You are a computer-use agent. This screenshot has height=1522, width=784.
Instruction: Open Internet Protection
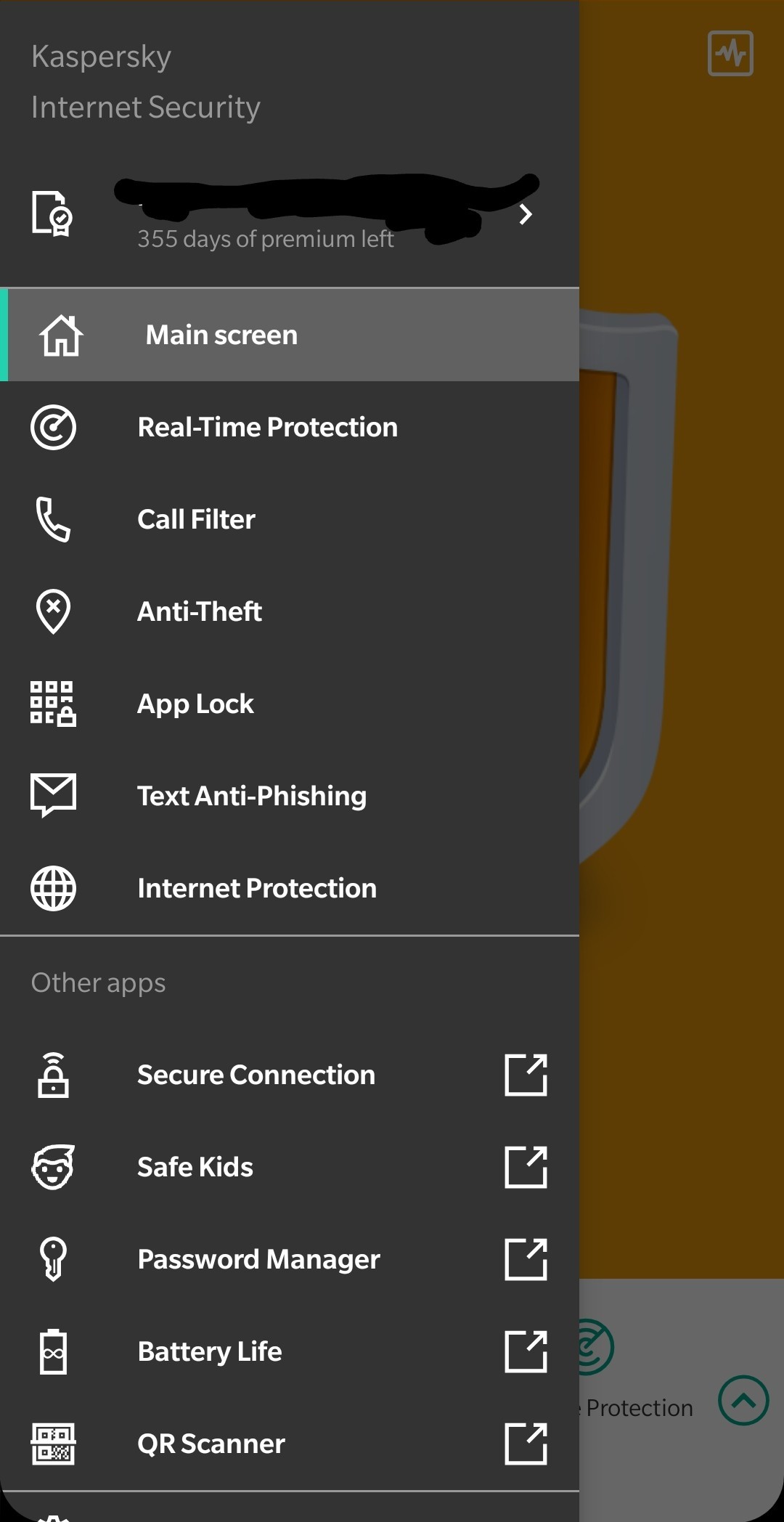pyautogui.click(x=290, y=888)
